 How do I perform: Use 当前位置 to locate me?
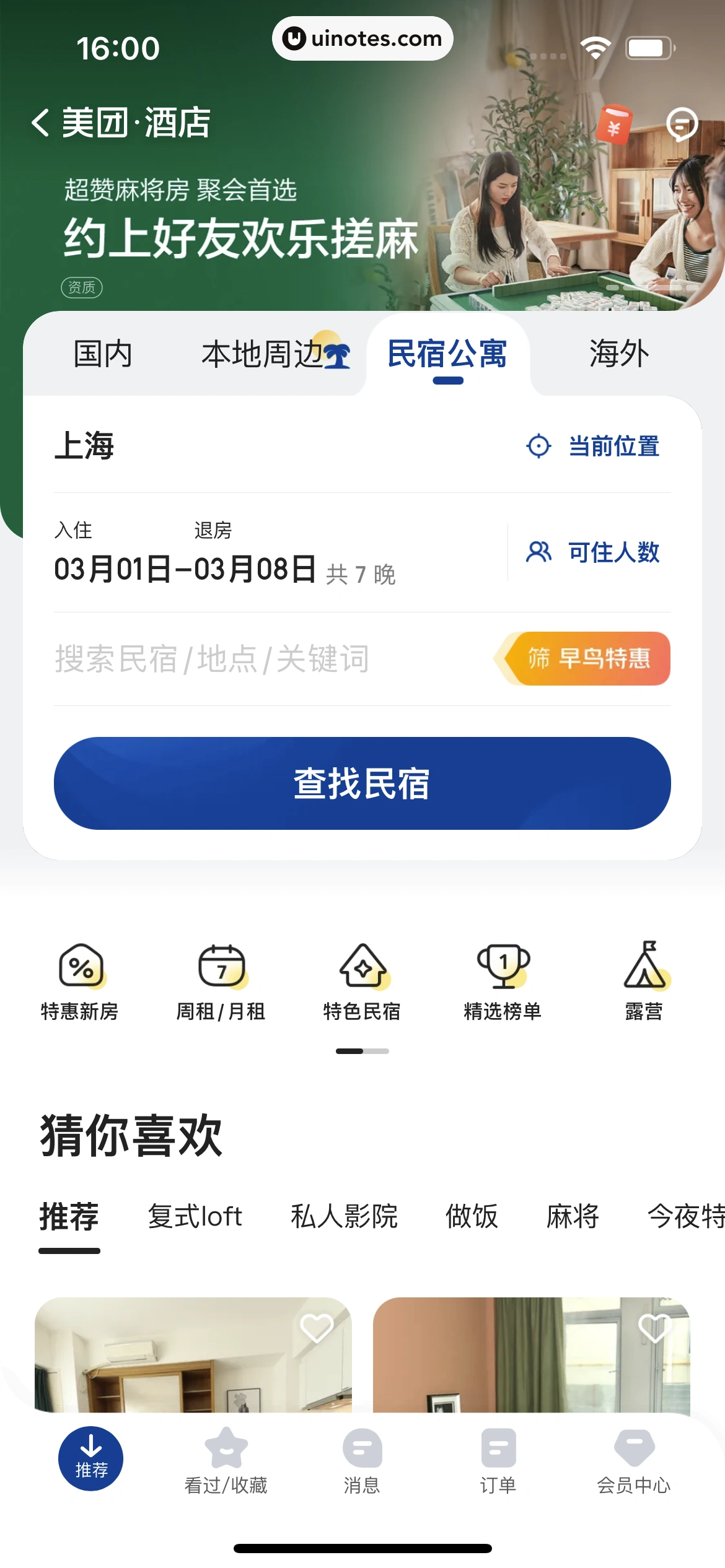(593, 446)
